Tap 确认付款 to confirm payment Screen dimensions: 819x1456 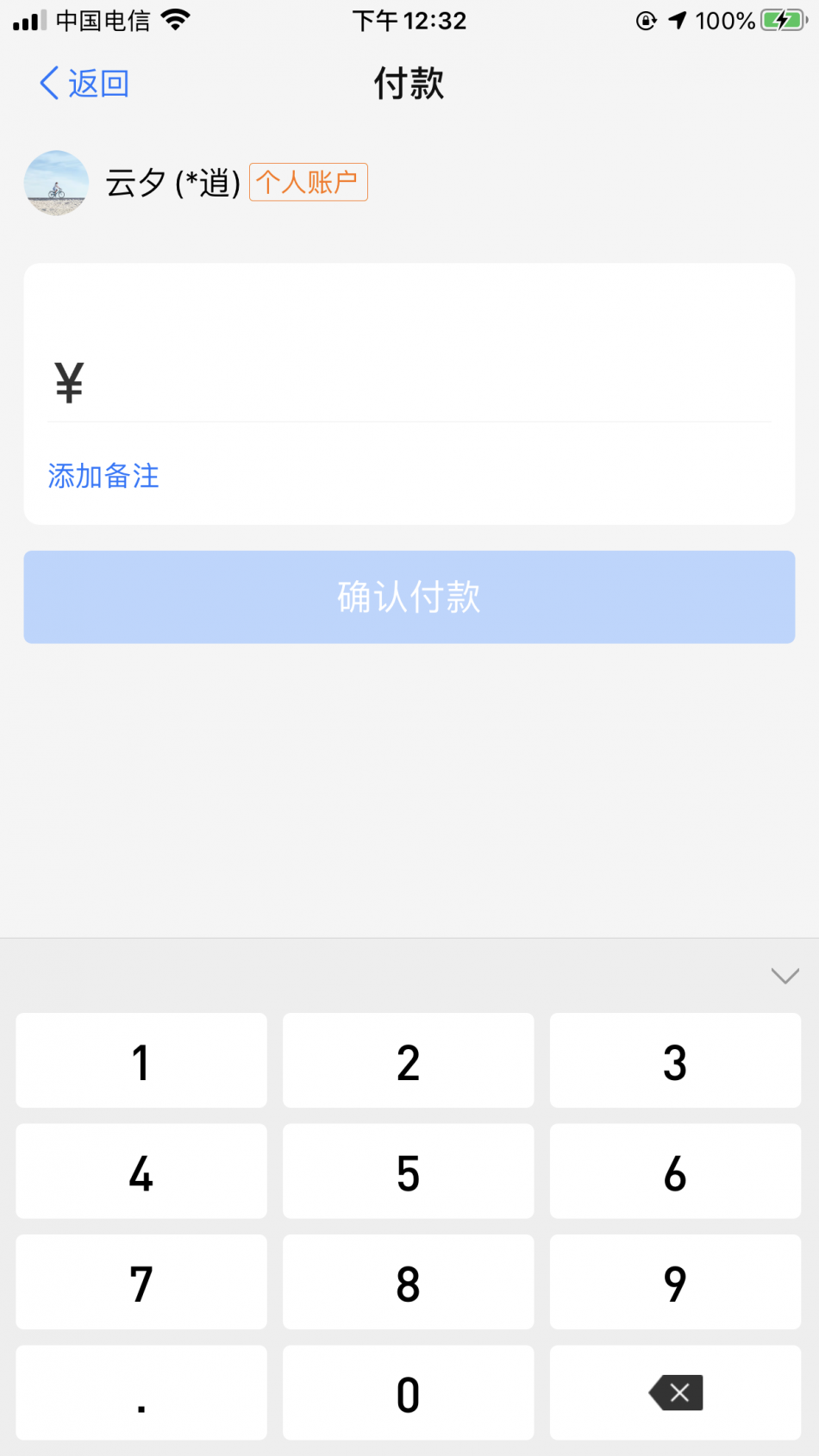tap(409, 597)
